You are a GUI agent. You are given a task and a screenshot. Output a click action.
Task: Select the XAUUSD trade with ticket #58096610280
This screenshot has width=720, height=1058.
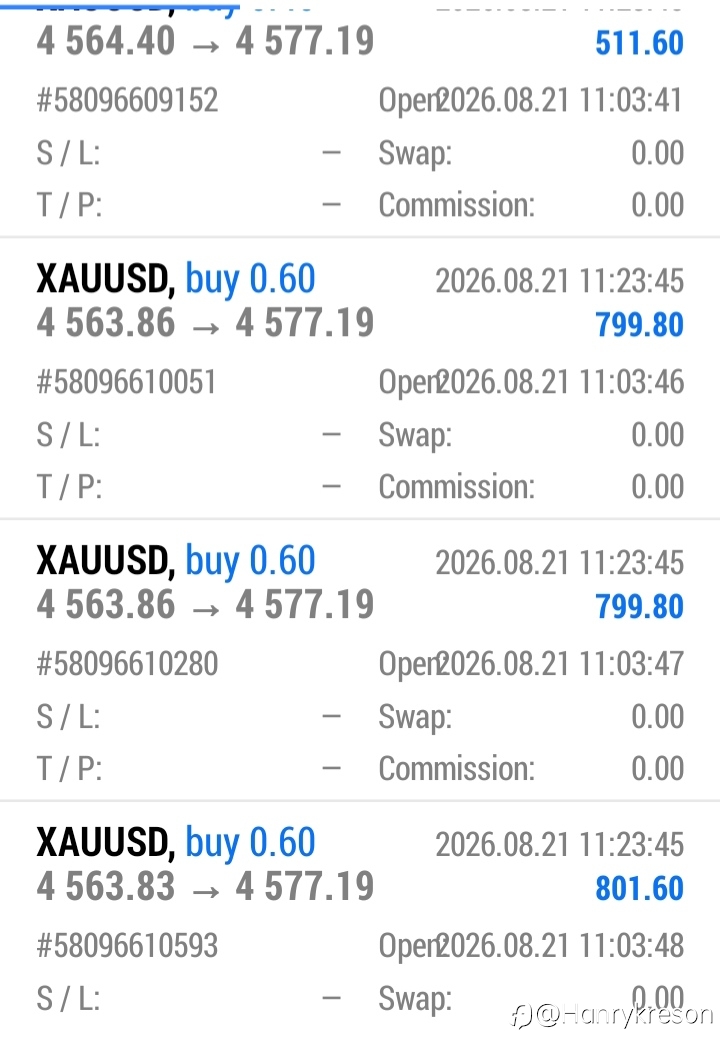tap(360, 660)
